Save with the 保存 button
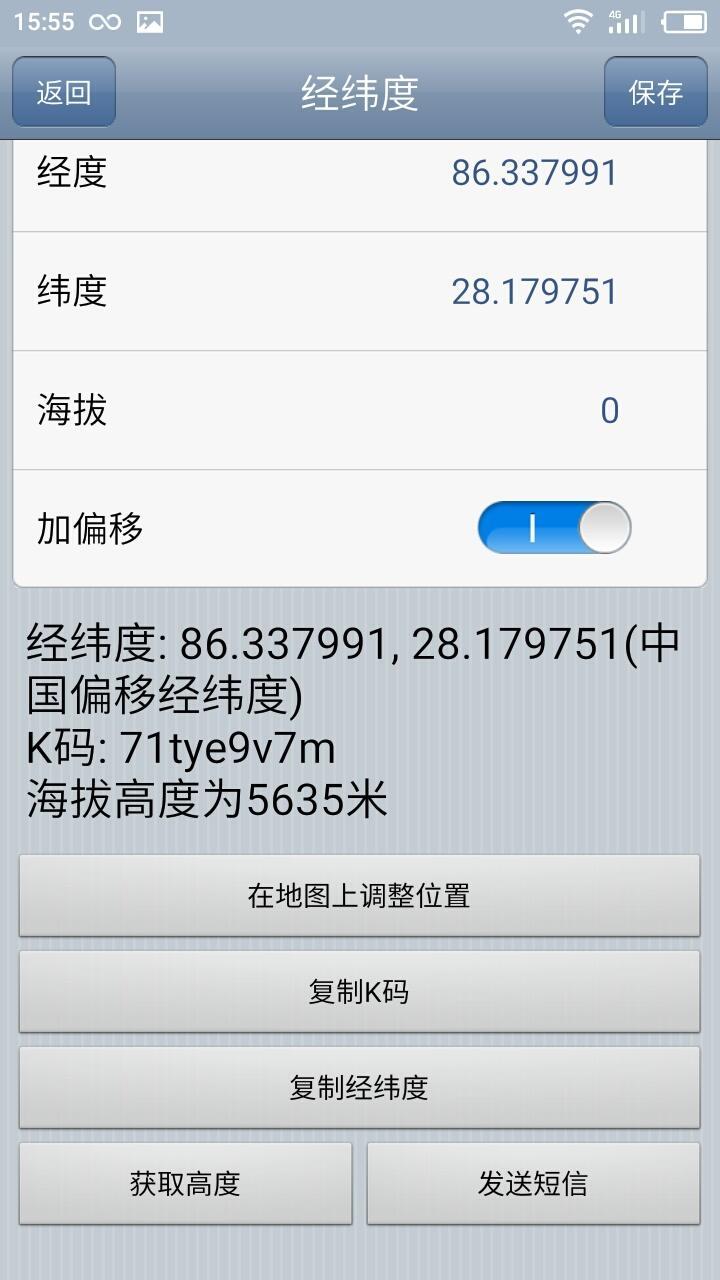720x1280 pixels. tap(656, 92)
